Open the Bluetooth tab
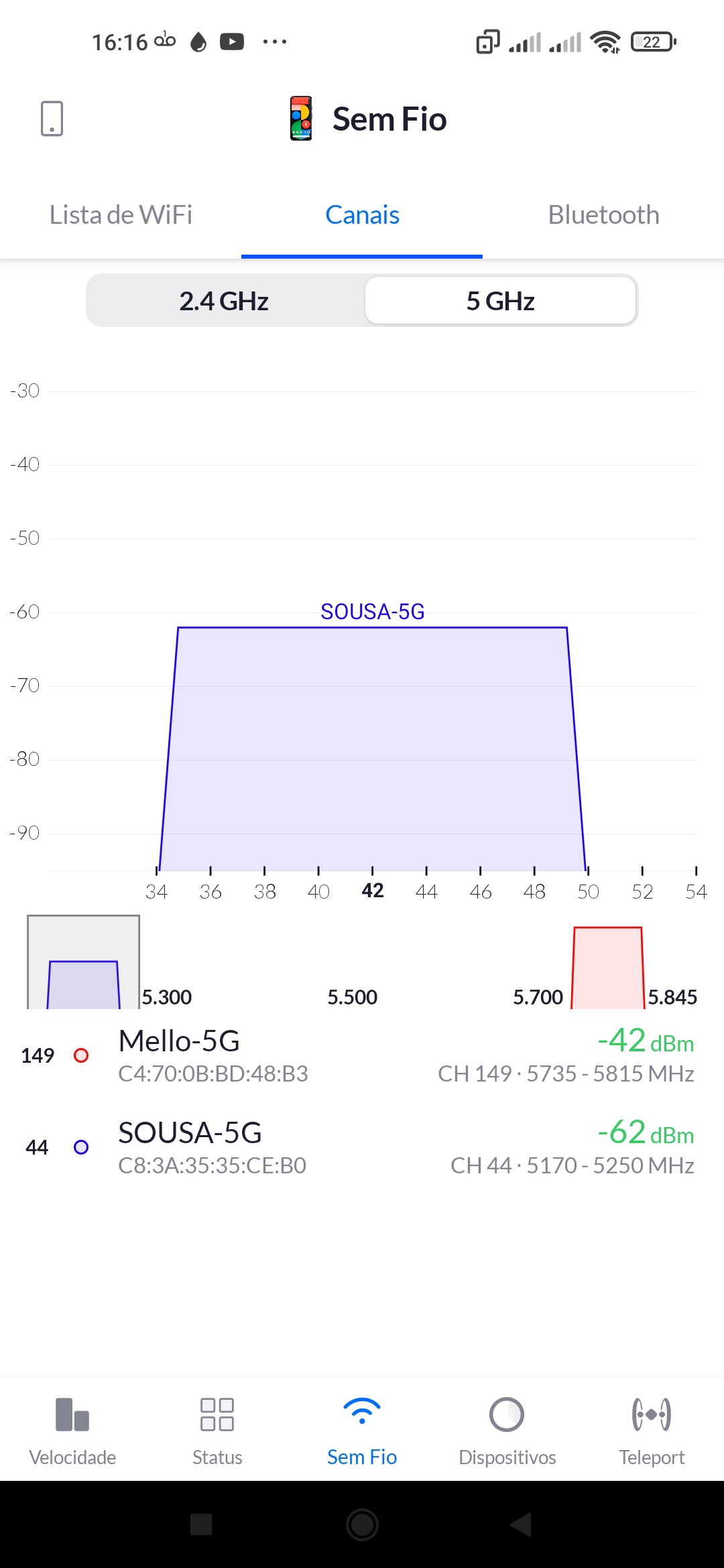 (603, 215)
